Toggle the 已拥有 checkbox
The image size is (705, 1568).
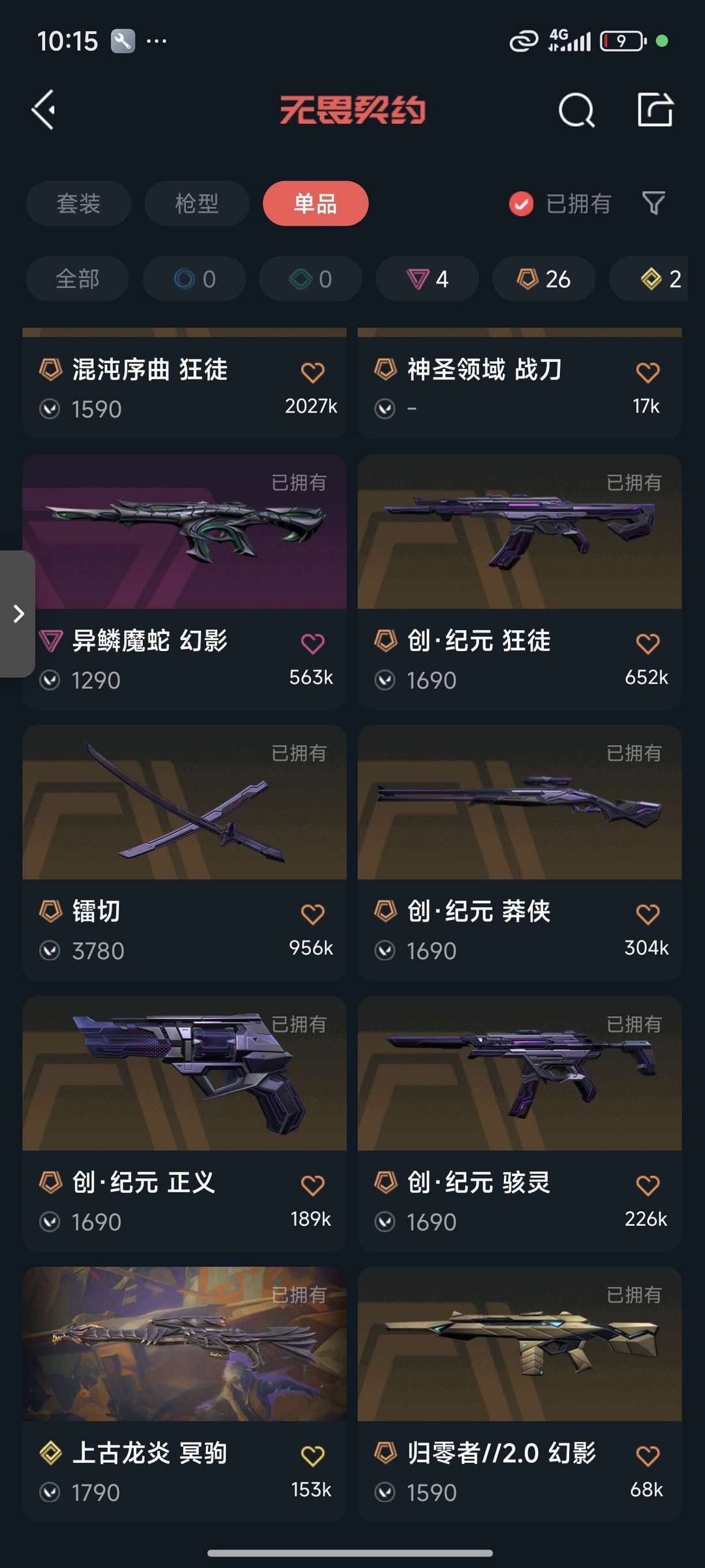click(x=521, y=204)
